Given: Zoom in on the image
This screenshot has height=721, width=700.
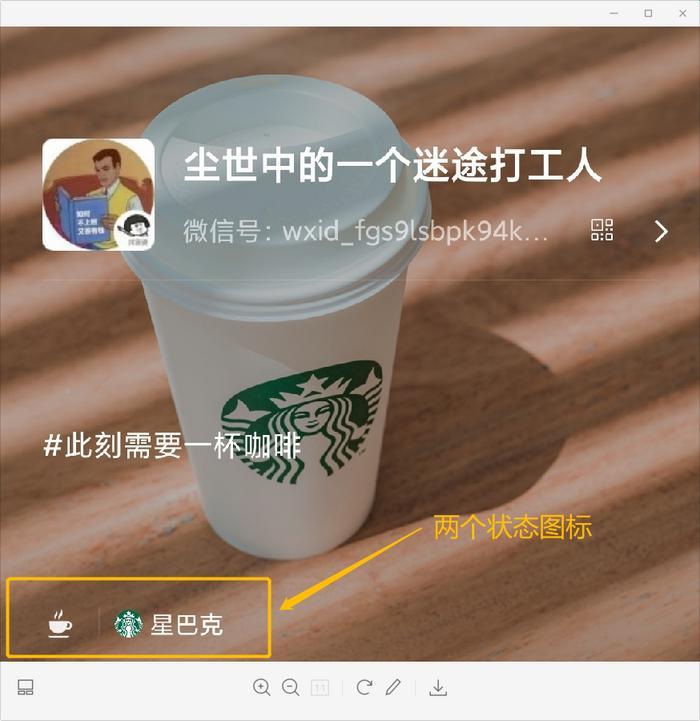Looking at the screenshot, I should (x=262, y=688).
